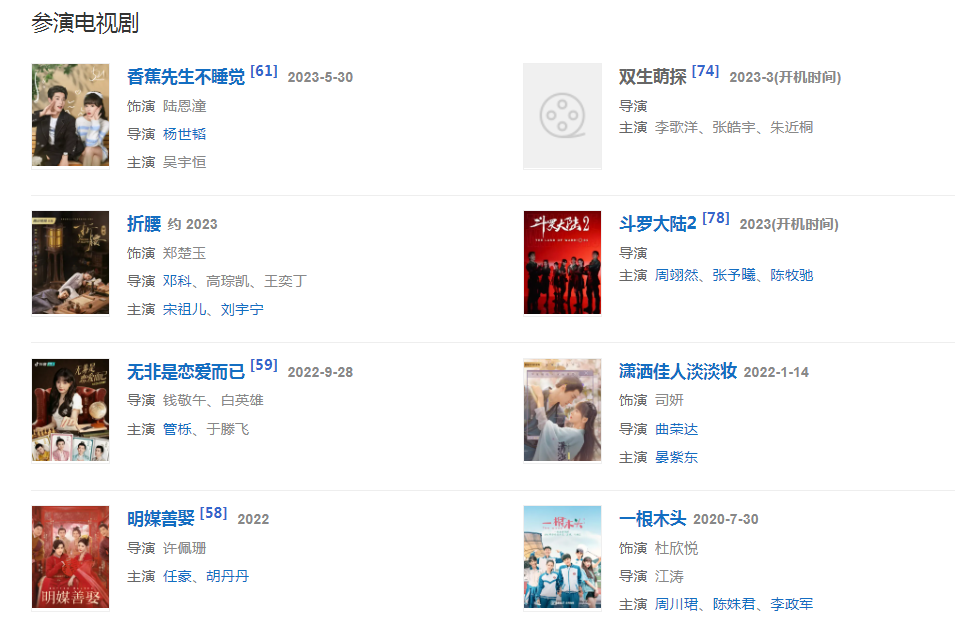Open the 潇洒佳人淡淡妆 title link
955x634 pixels.
pyautogui.click(x=677, y=372)
